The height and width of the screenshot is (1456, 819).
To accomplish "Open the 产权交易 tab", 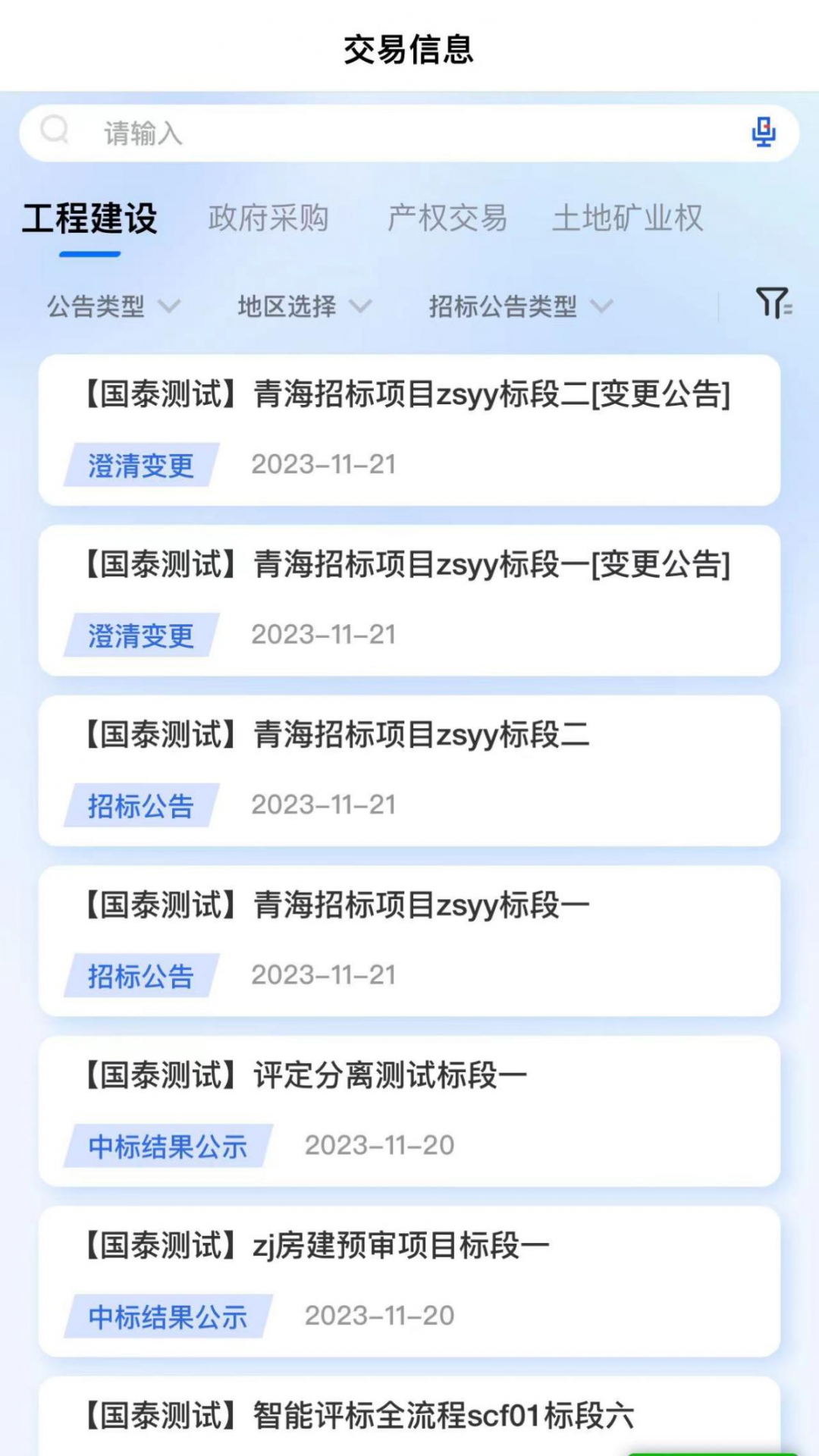I will (447, 219).
